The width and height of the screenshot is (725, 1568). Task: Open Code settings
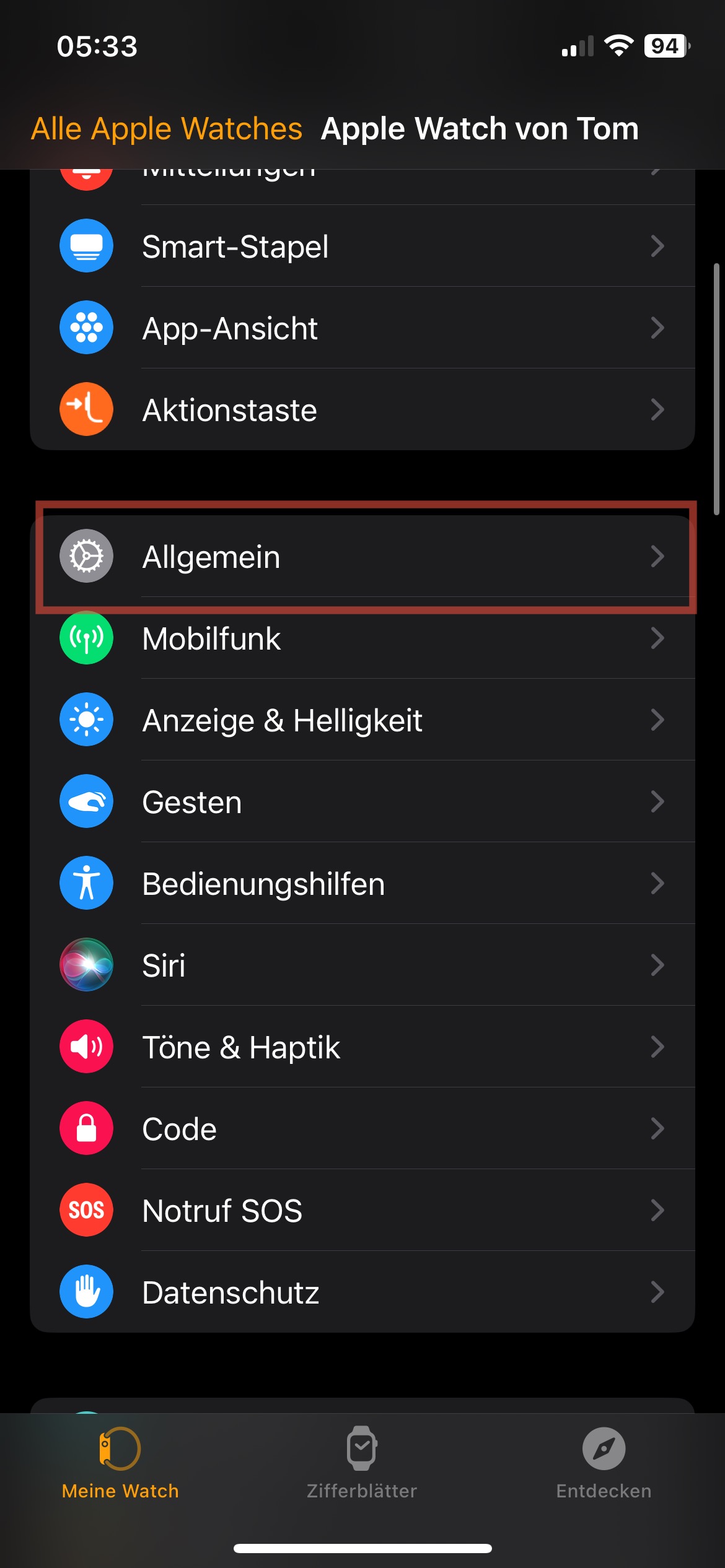(x=362, y=1129)
